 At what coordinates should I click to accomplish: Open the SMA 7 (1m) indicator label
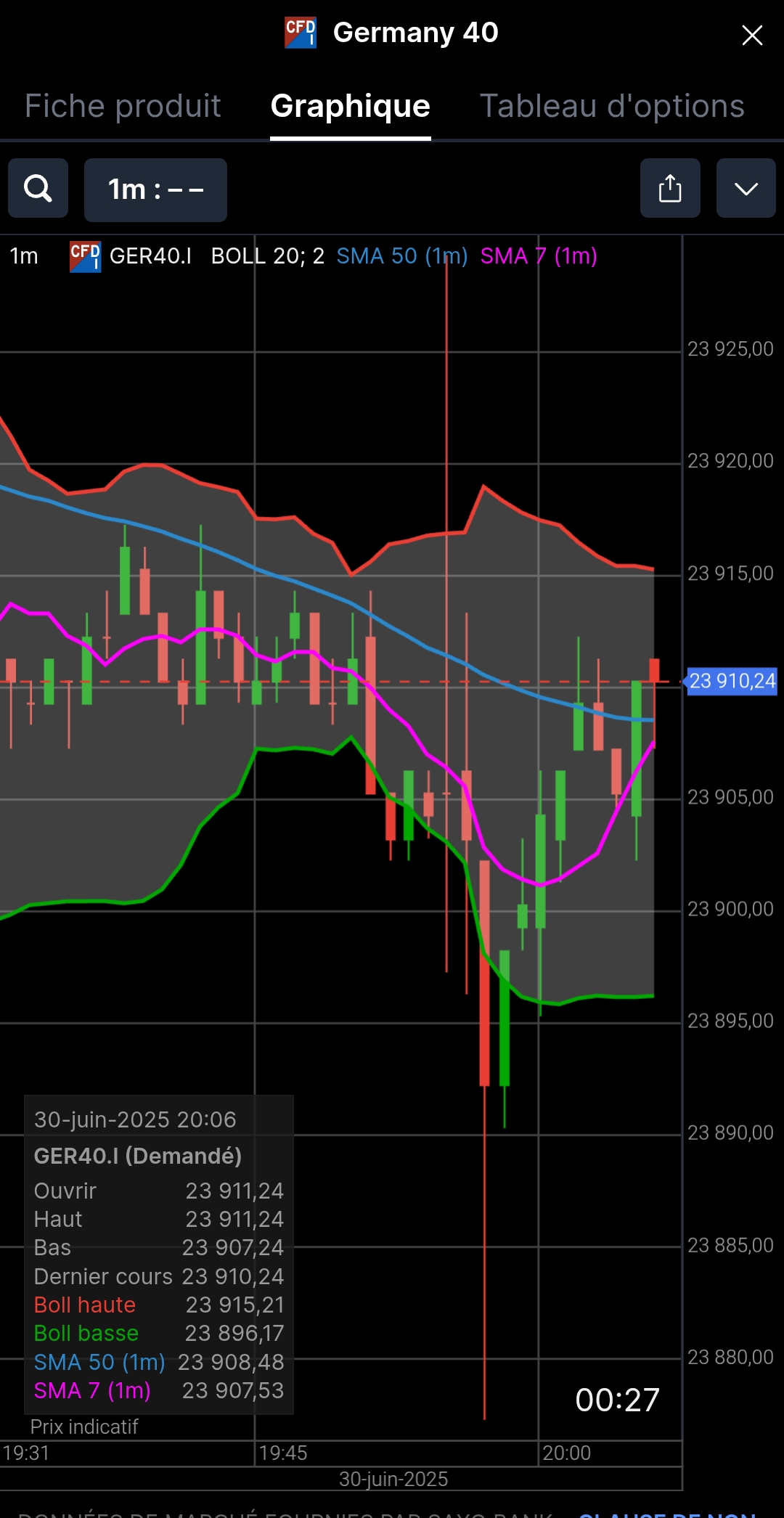pos(539,256)
